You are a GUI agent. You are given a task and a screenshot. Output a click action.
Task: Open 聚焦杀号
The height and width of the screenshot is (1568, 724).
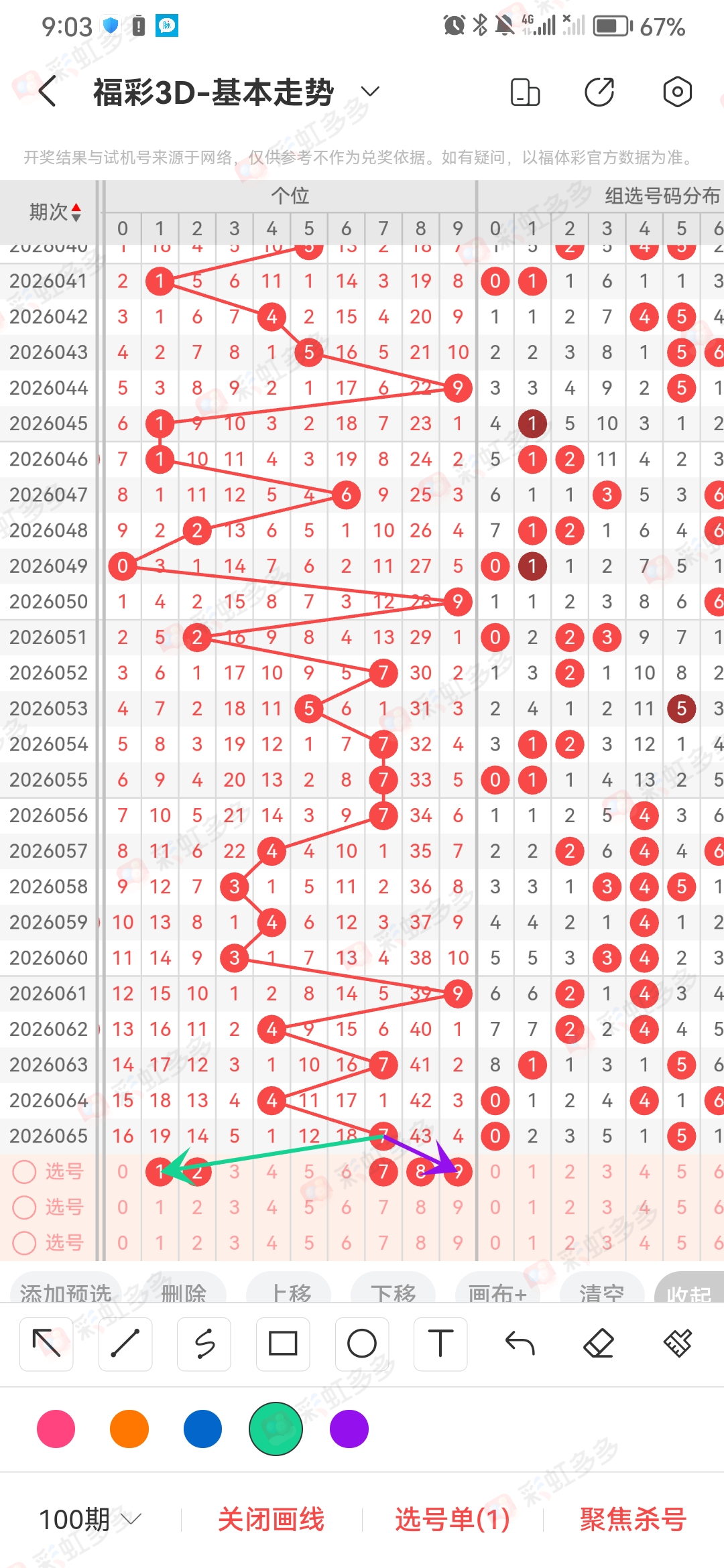pyautogui.click(x=633, y=1519)
